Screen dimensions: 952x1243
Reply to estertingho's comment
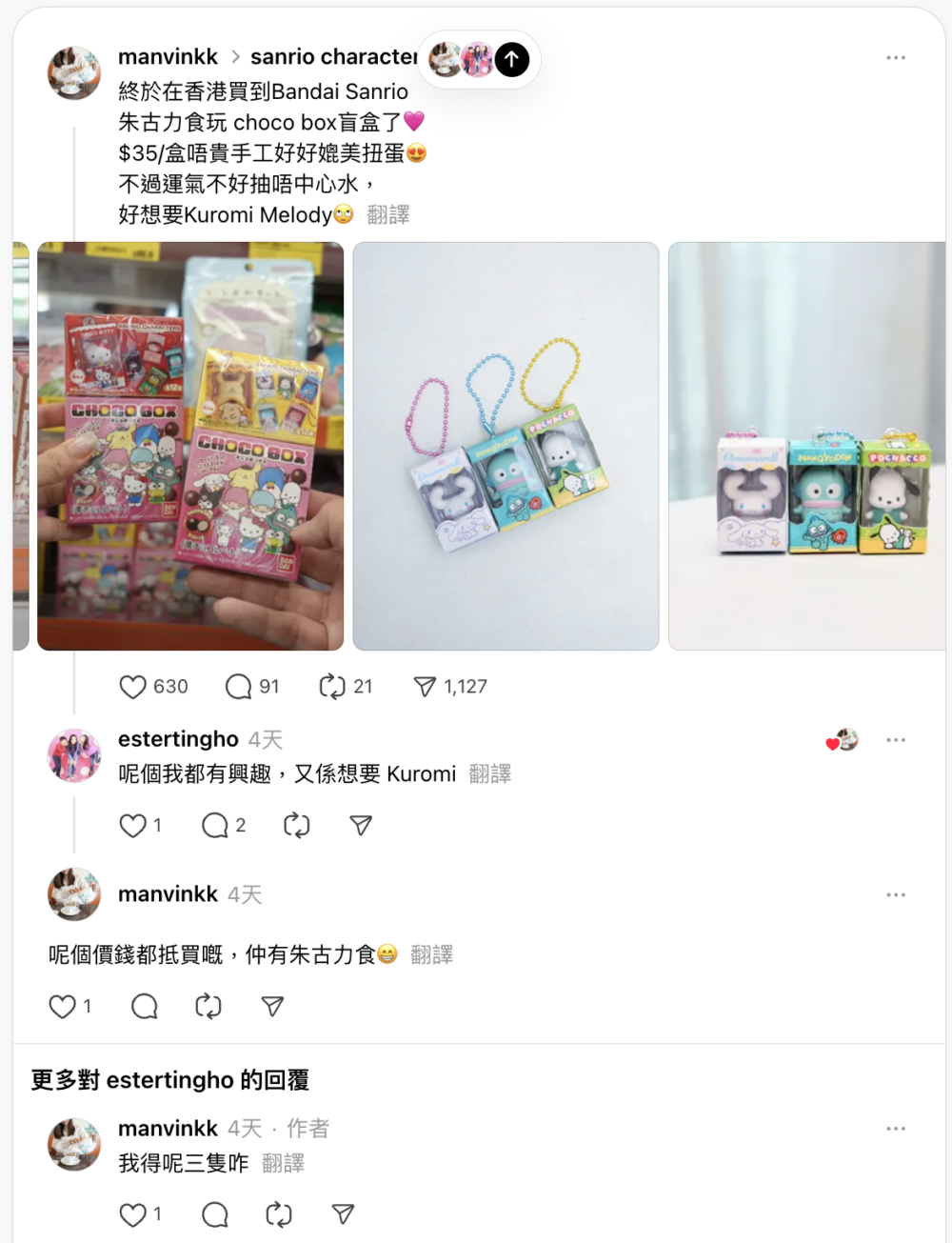point(215,826)
